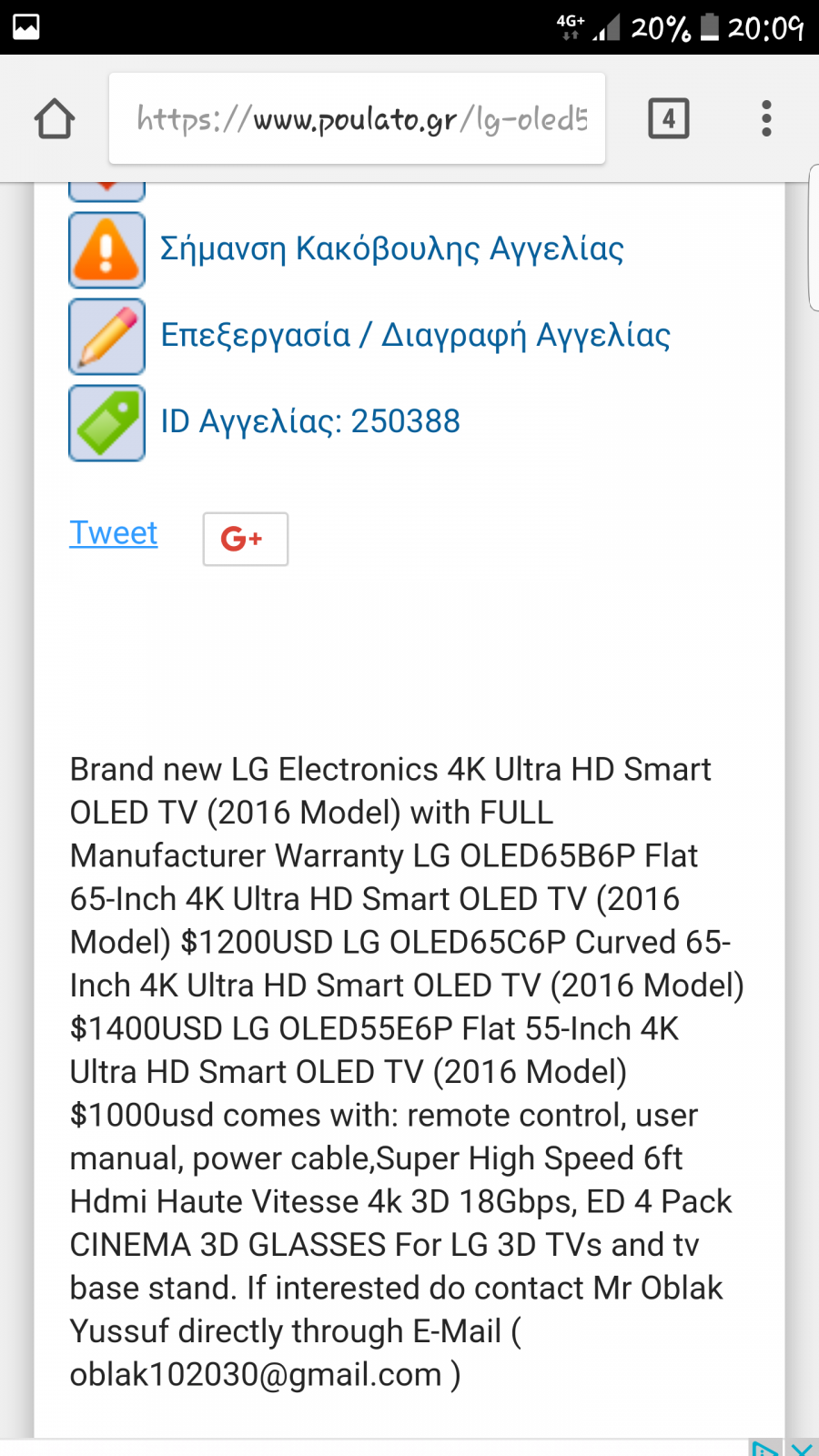
Task: Open the AdChoices info icon
Action: 765,1447
